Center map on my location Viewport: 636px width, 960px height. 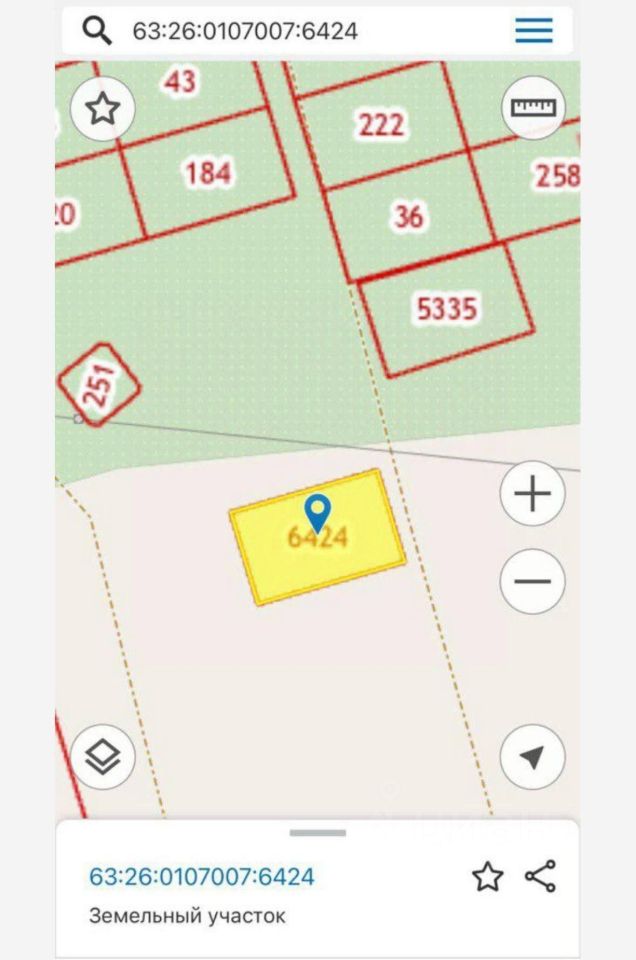click(532, 758)
